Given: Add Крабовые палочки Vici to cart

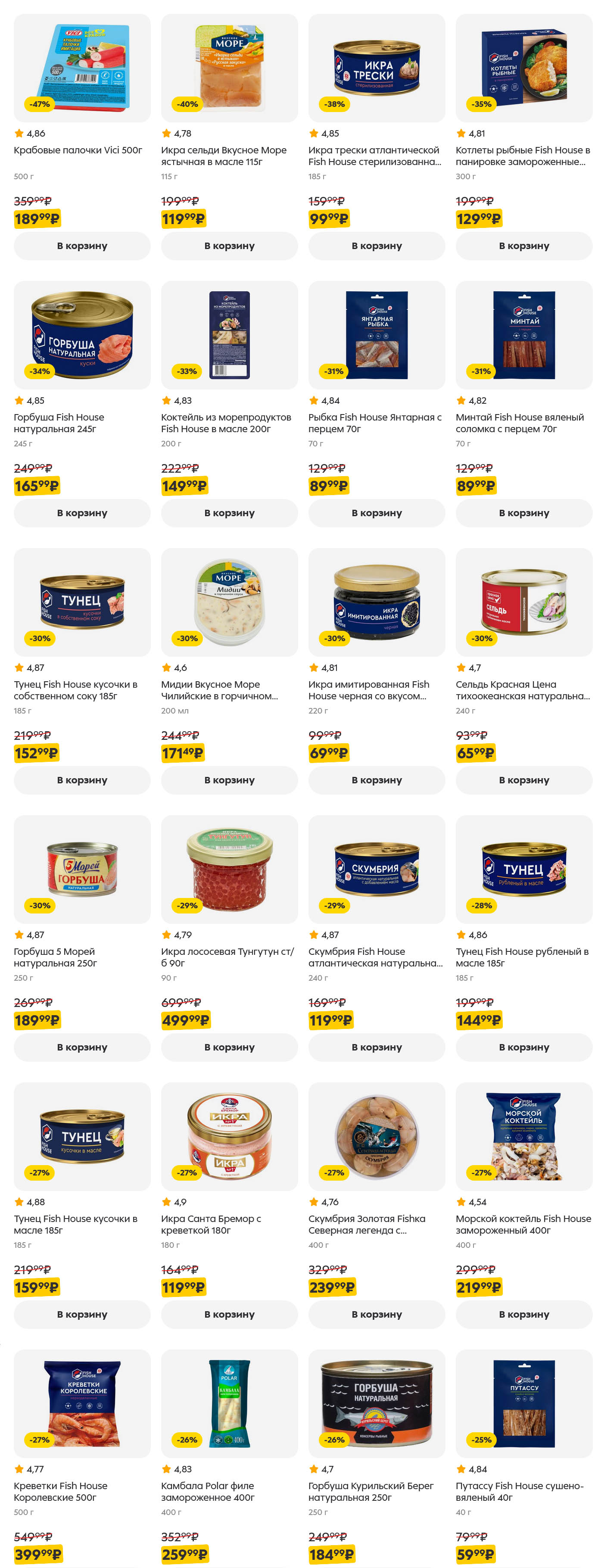Looking at the screenshot, I should coord(81,246).
